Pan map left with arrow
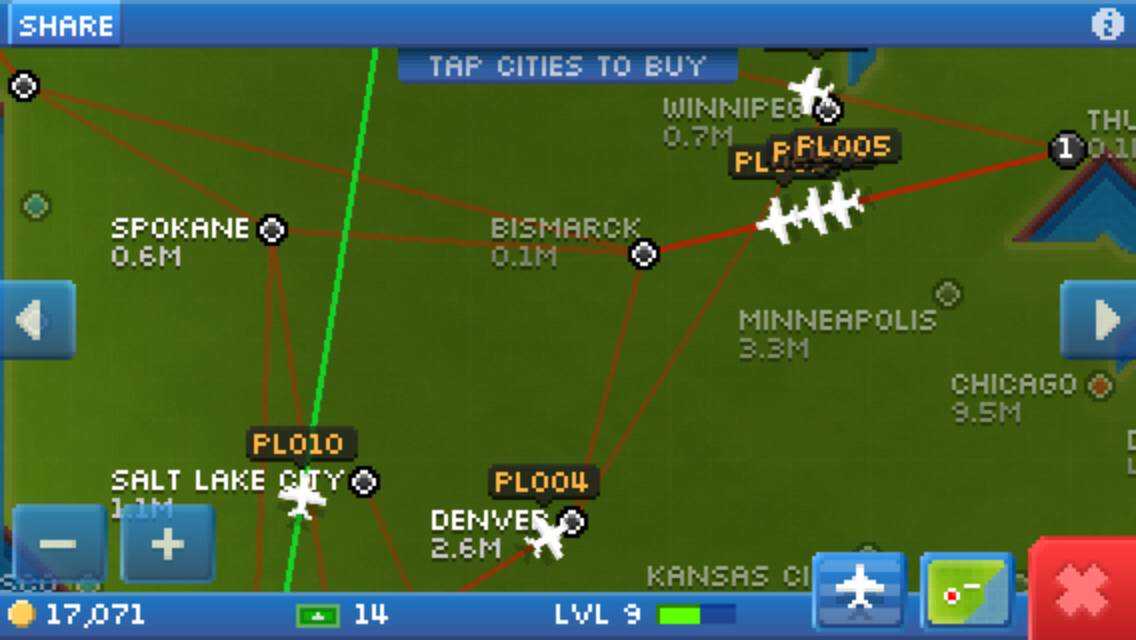1136x640 pixels. pos(36,321)
